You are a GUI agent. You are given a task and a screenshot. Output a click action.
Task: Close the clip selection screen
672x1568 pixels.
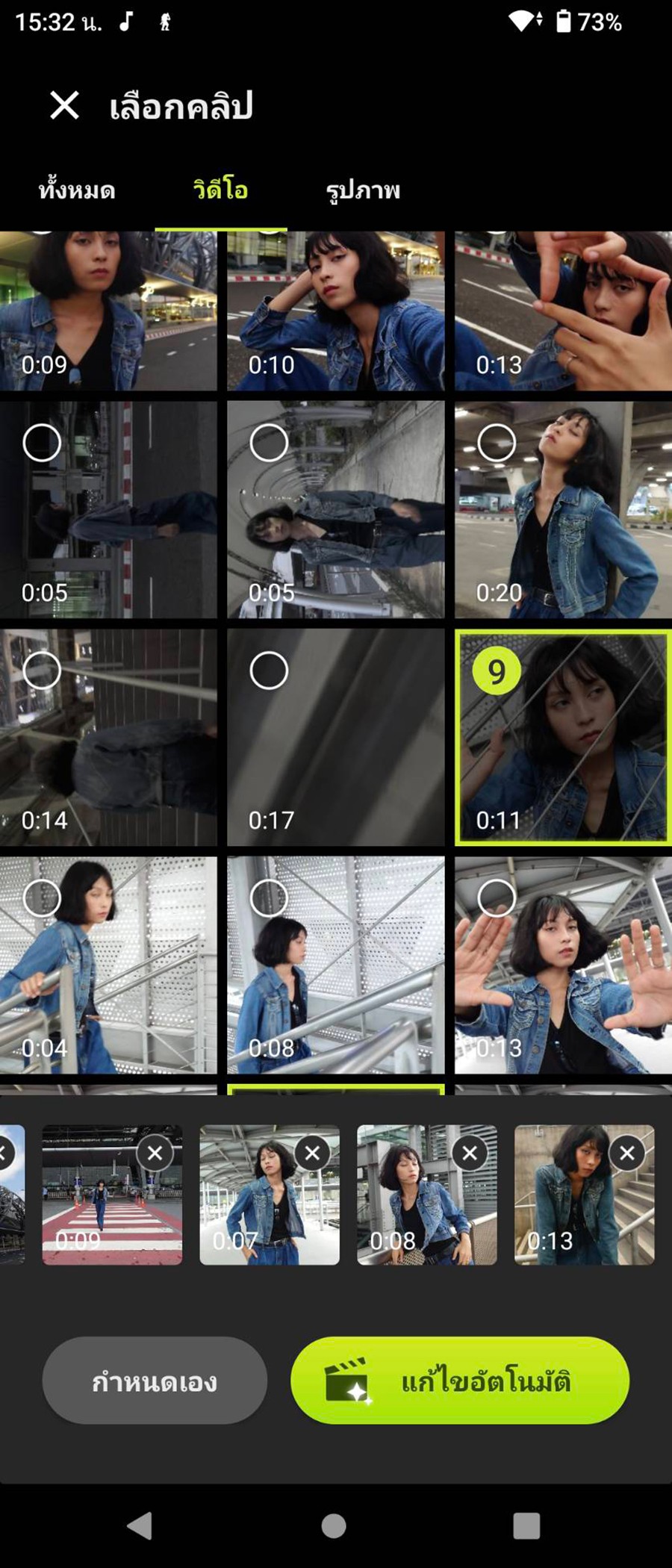tap(64, 105)
